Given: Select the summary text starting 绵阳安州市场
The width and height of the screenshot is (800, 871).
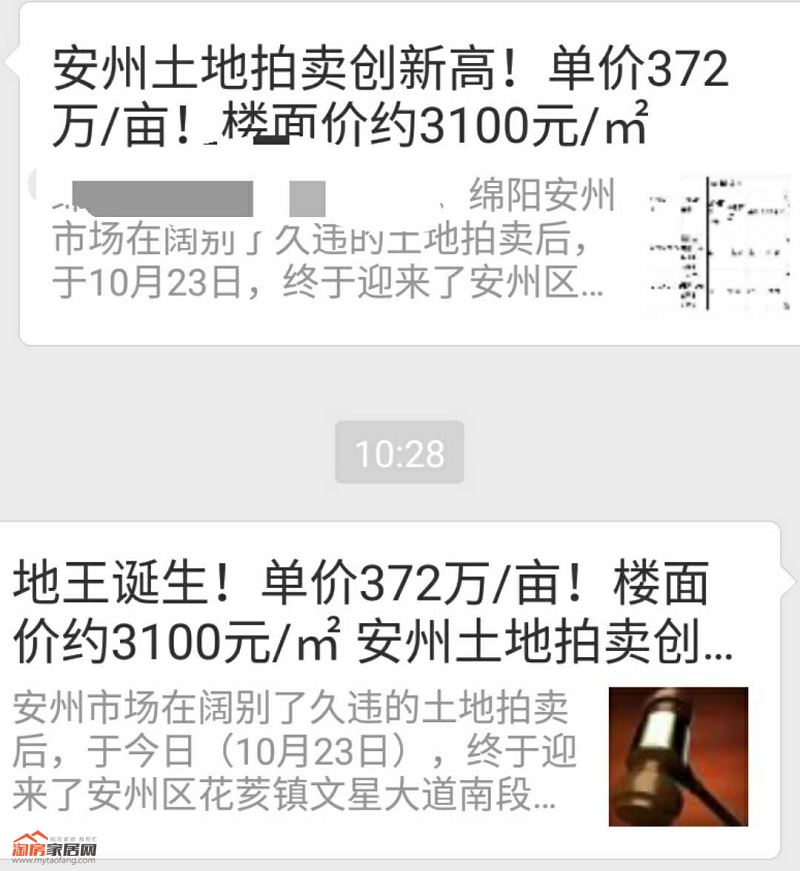Looking at the screenshot, I should point(330,240).
